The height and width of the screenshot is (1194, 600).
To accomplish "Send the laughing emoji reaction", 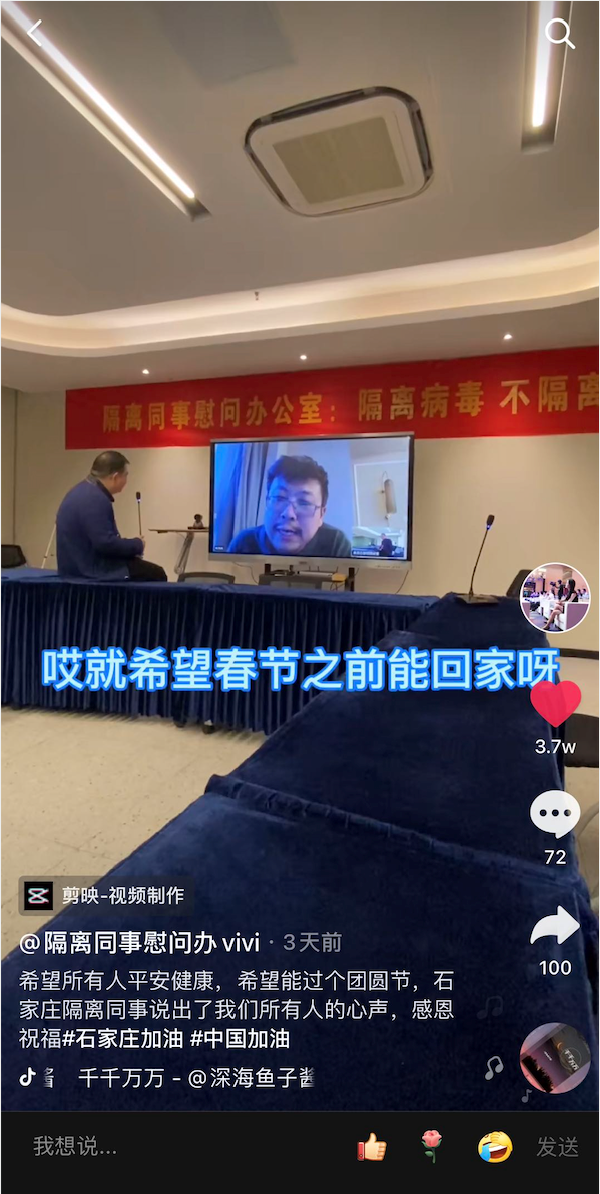I will pyautogui.click(x=494, y=1146).
